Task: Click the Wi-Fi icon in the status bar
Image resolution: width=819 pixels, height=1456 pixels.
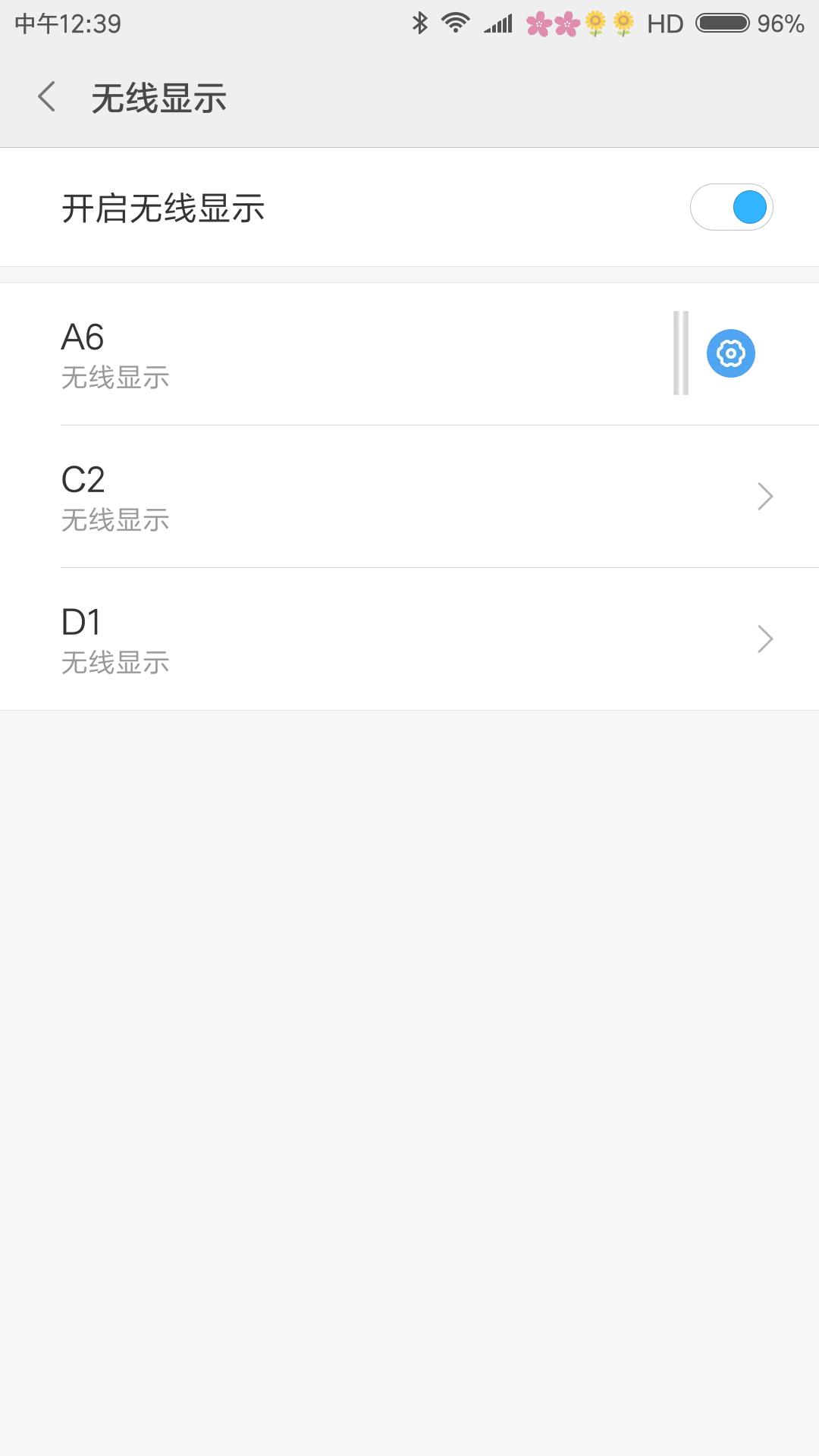Action: [x=453, y=24]
